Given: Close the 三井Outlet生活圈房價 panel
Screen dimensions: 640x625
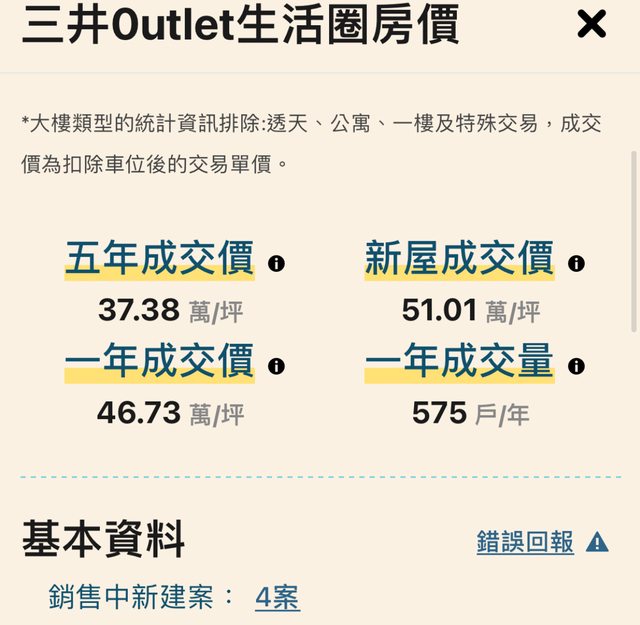Looking at the screenshot, I should pos(592,25).
